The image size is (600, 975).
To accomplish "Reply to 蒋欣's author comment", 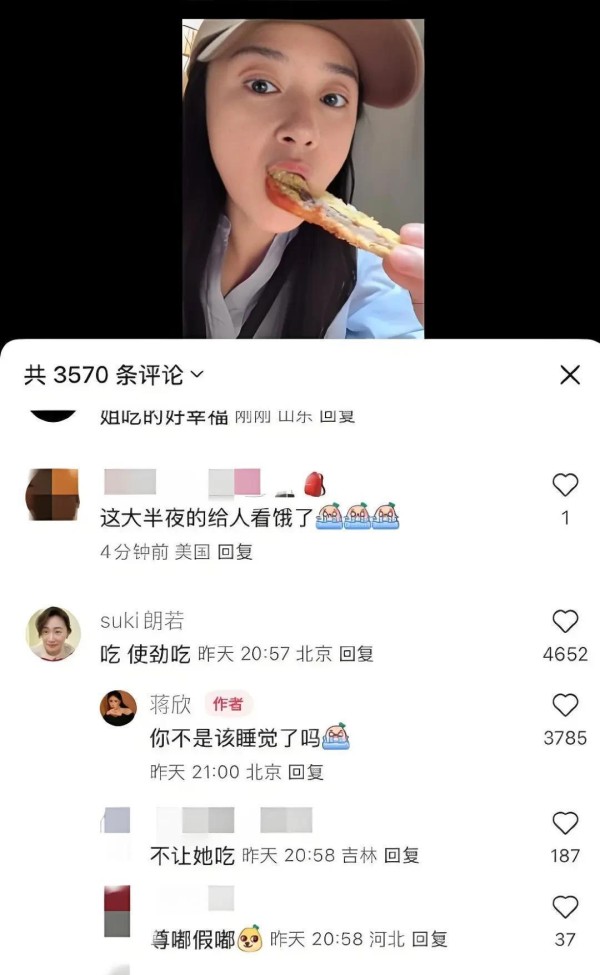I will point(305,773).
